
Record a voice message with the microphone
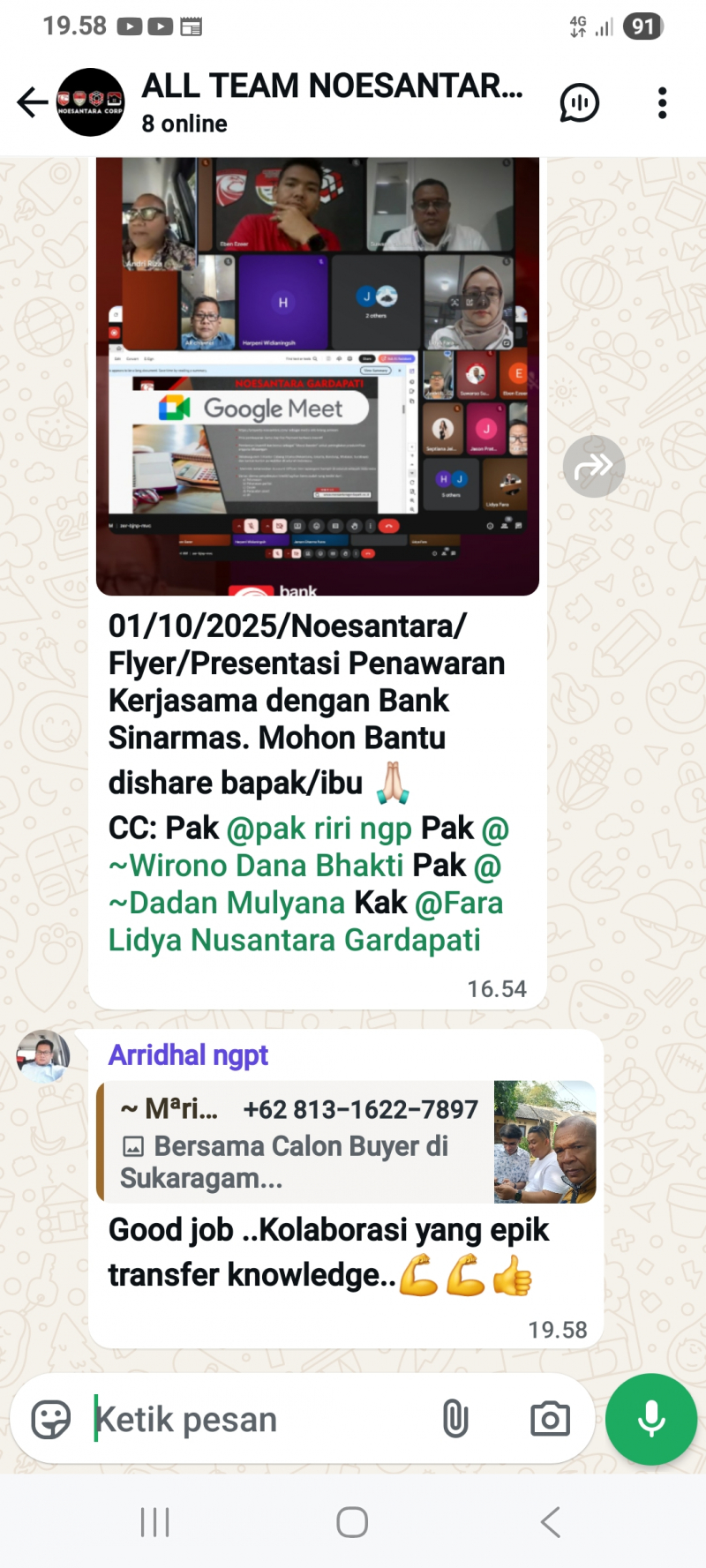point(651,1420)
